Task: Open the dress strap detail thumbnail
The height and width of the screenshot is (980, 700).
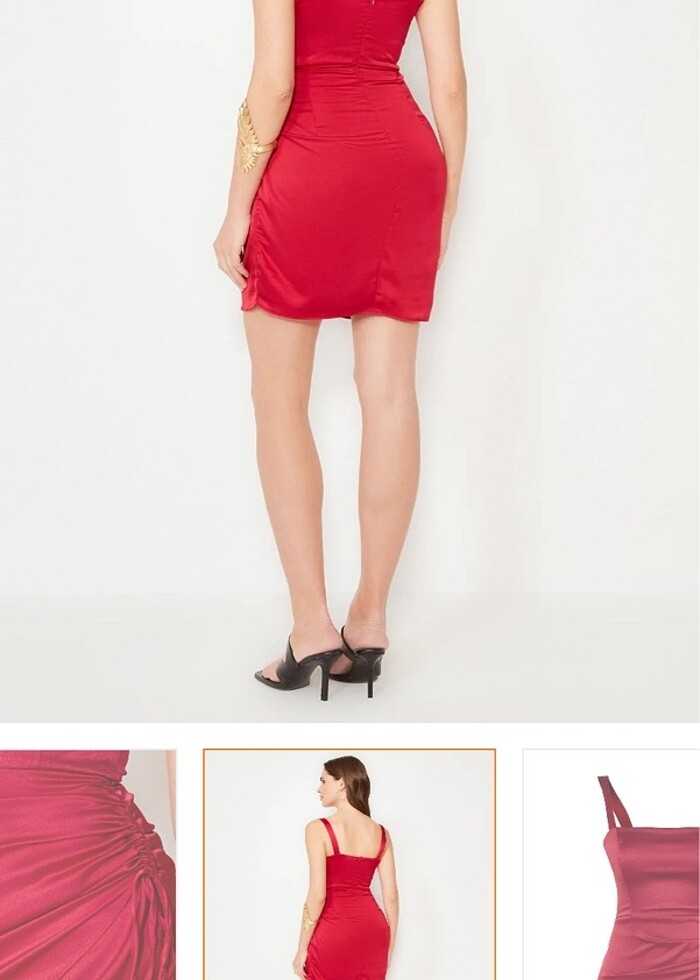Action: (612, 864)
